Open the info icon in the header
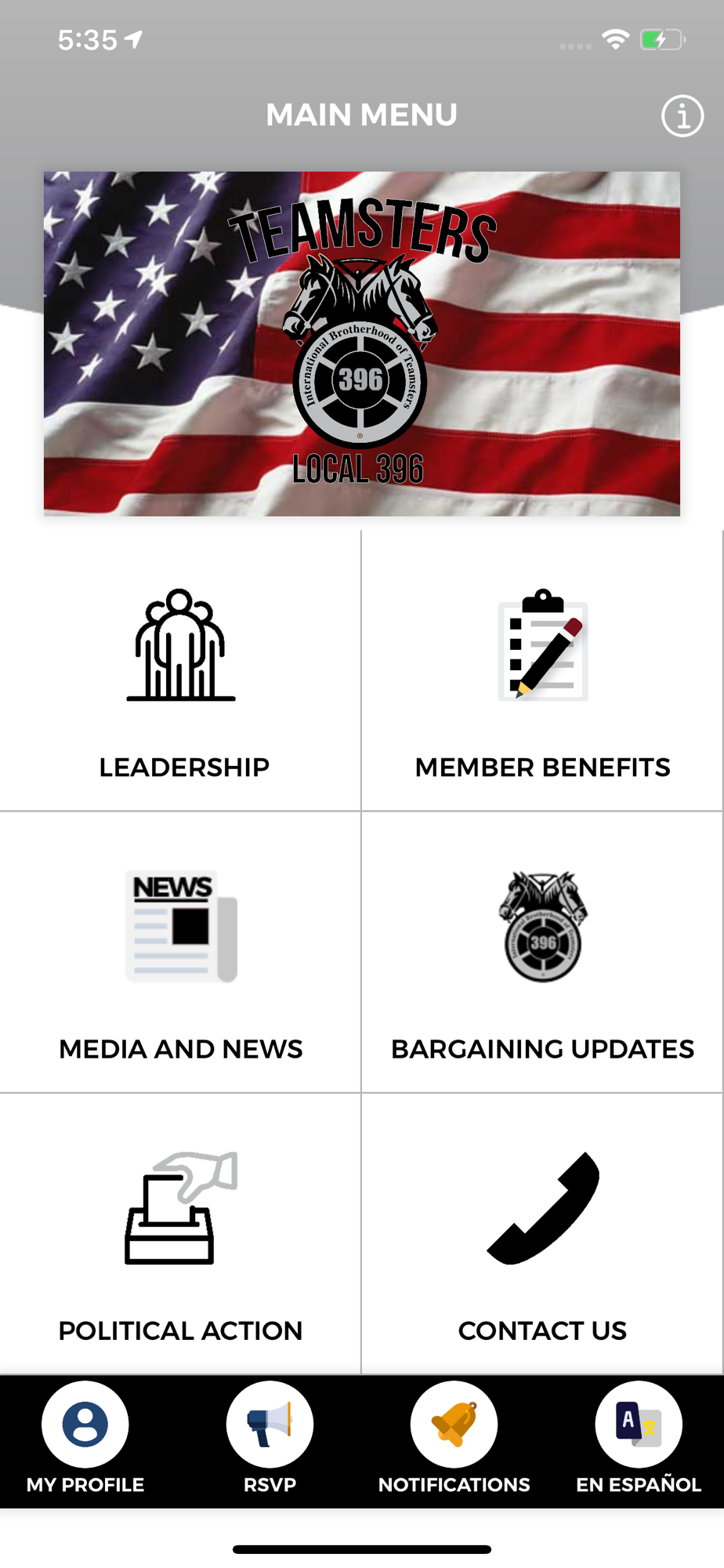Screen dimensions: 724x1568 682,117
